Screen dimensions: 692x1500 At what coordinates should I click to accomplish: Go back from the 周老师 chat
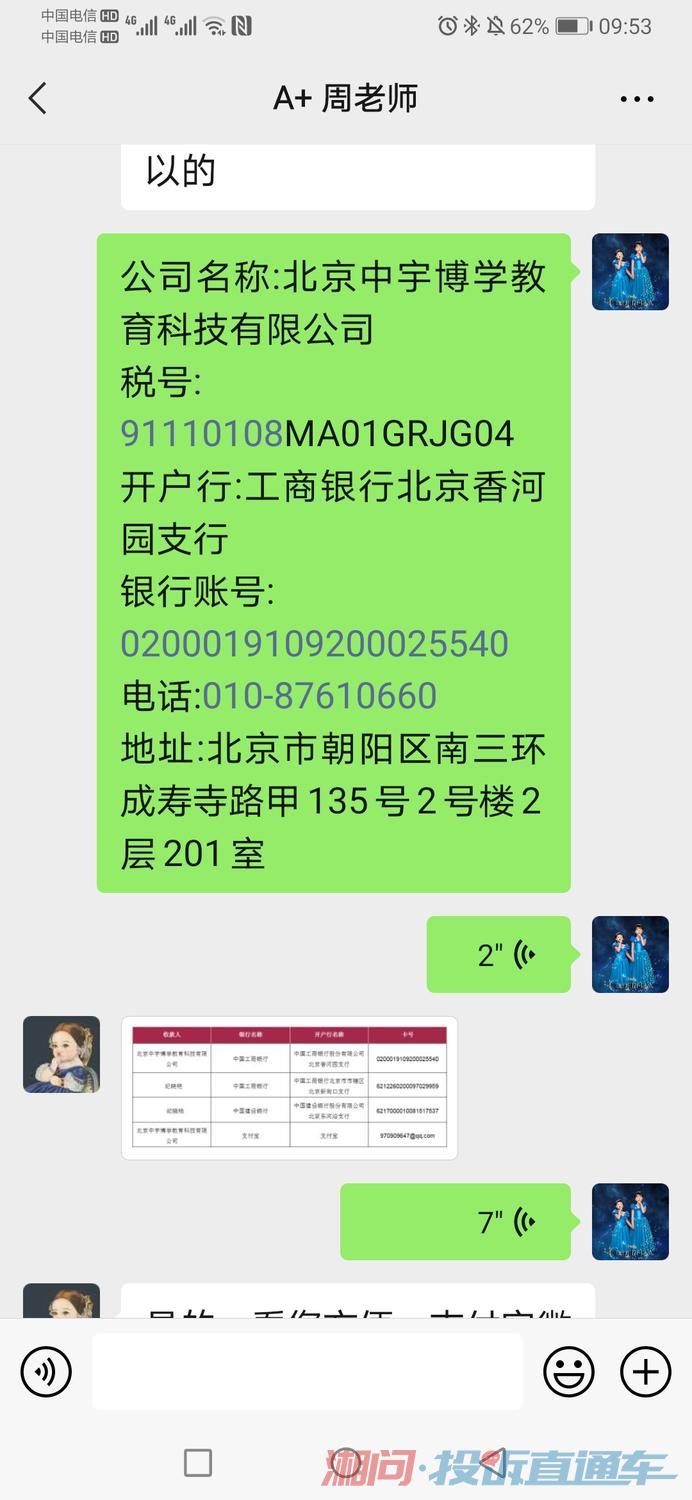tap(38, 98)
